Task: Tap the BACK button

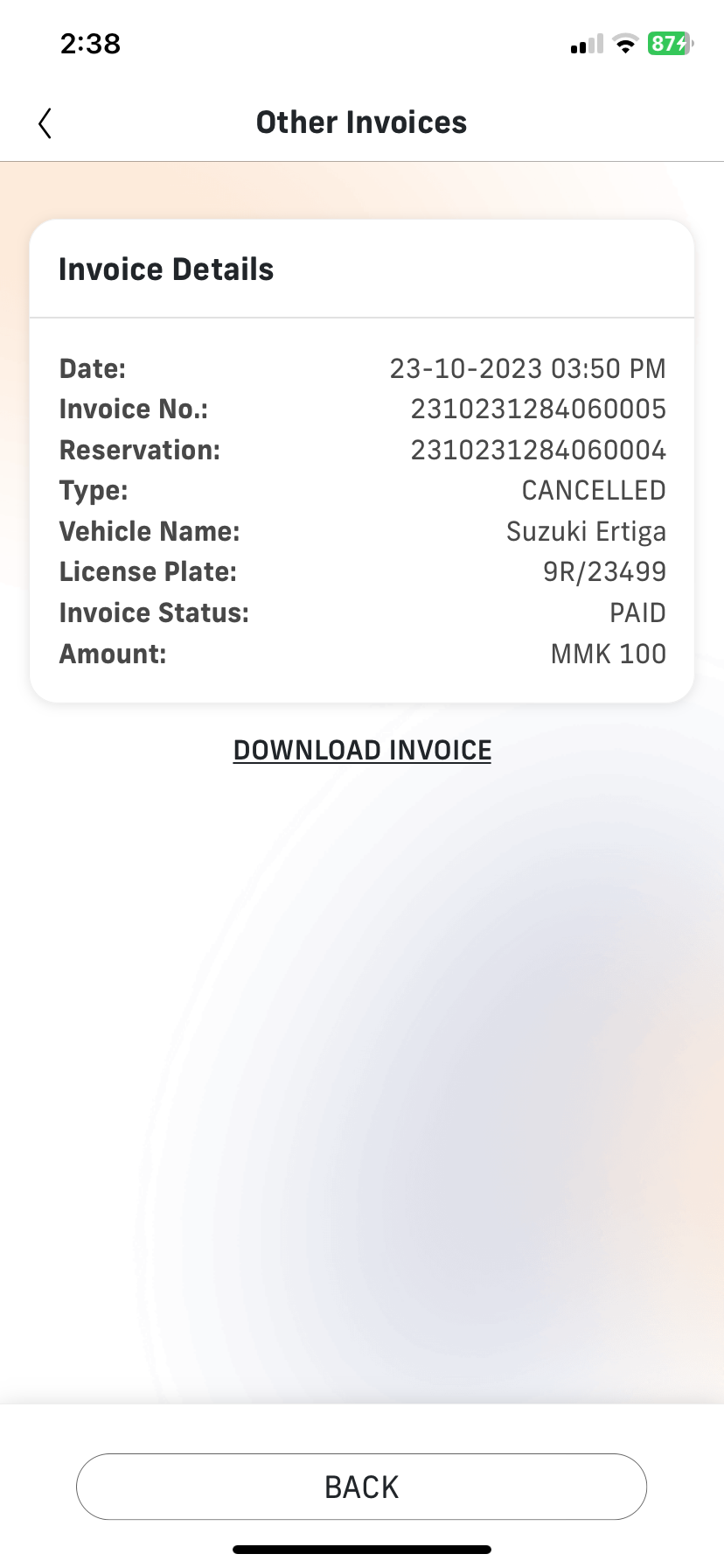Action: [x=361, y=1487]
